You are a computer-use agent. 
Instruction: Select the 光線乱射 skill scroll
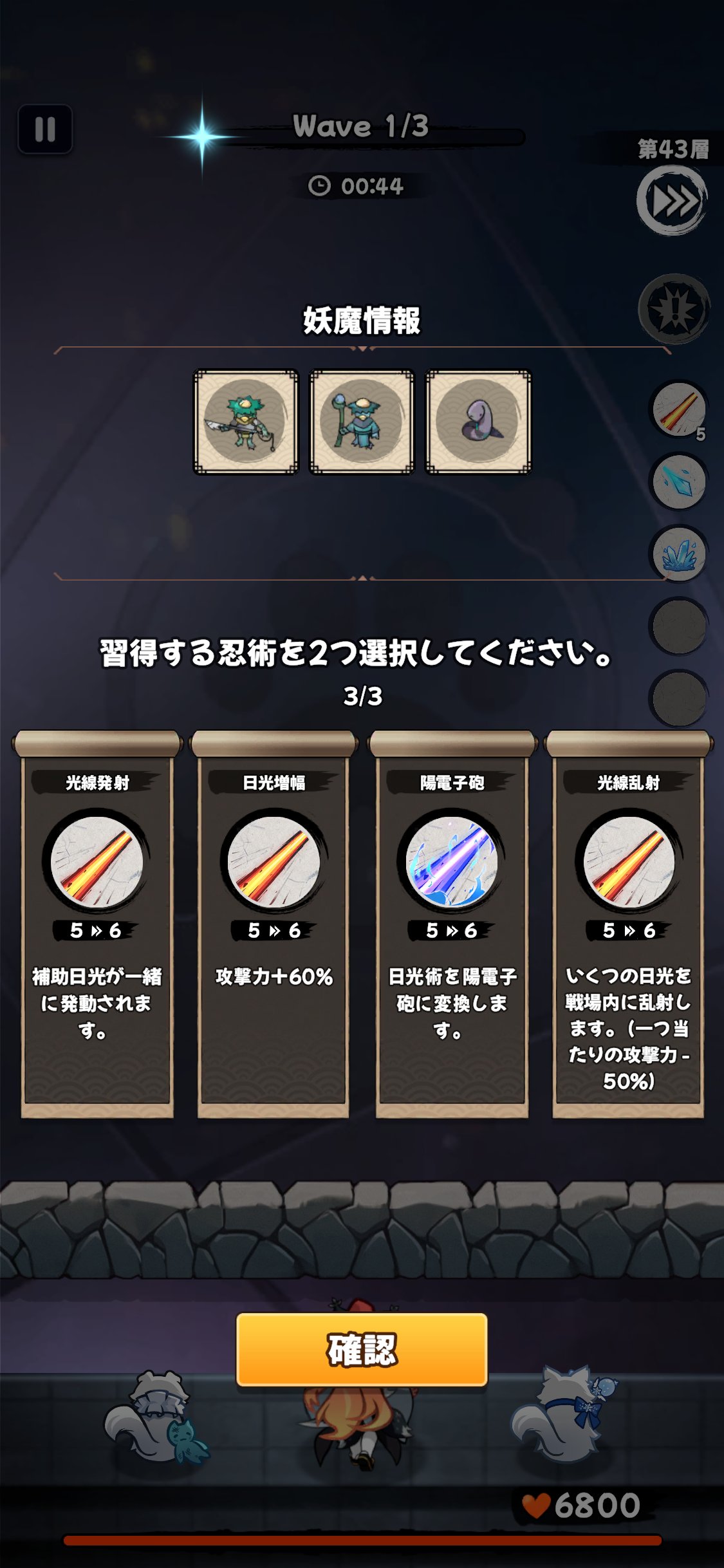629,925
